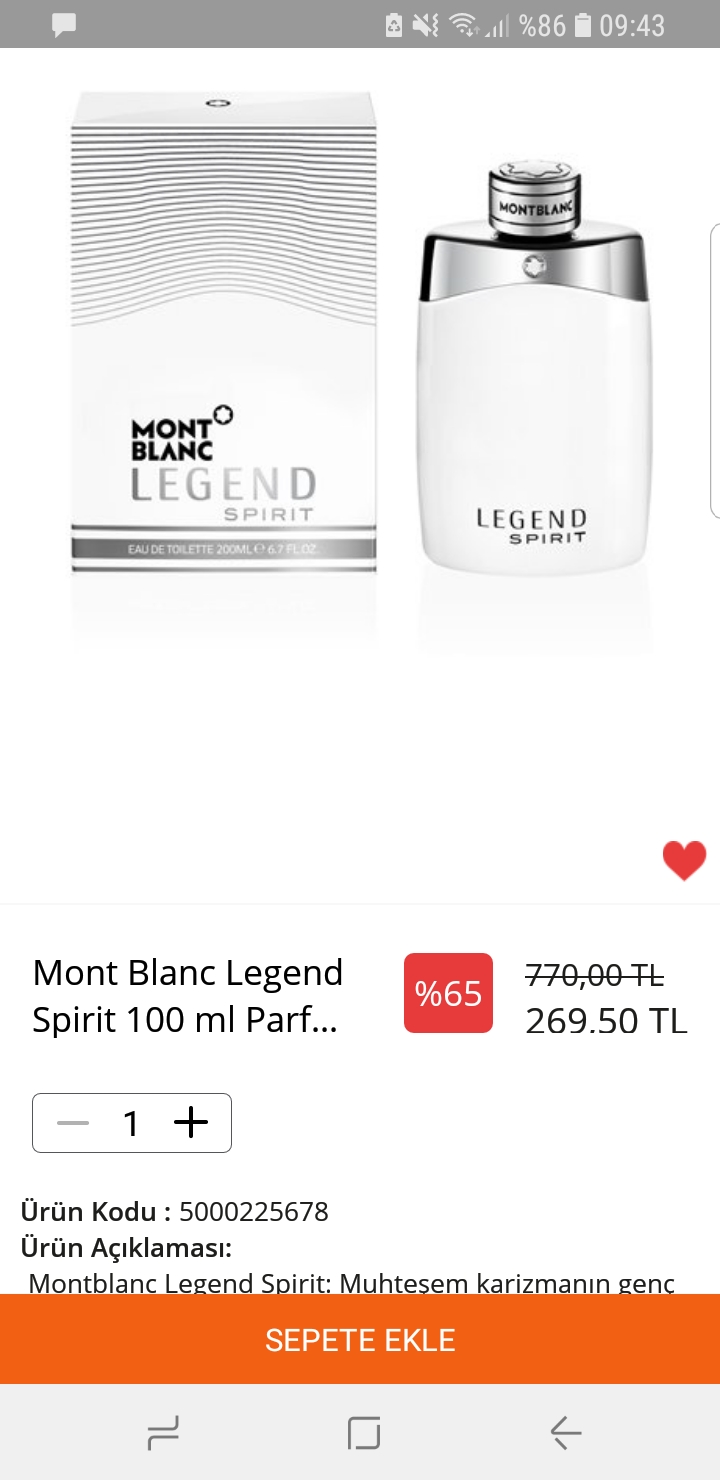Go back using system back arrow

[565, 1434]
